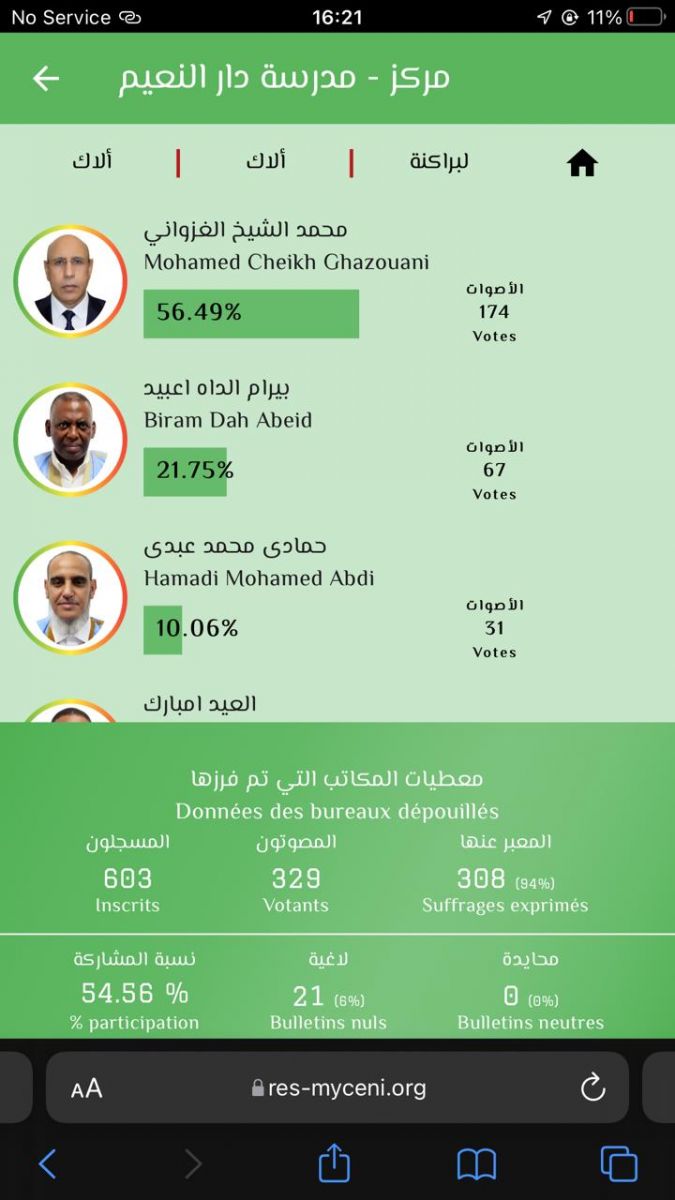Go back using the header arrow
Screen dimensions: 675x1200
tap(46, 79)
